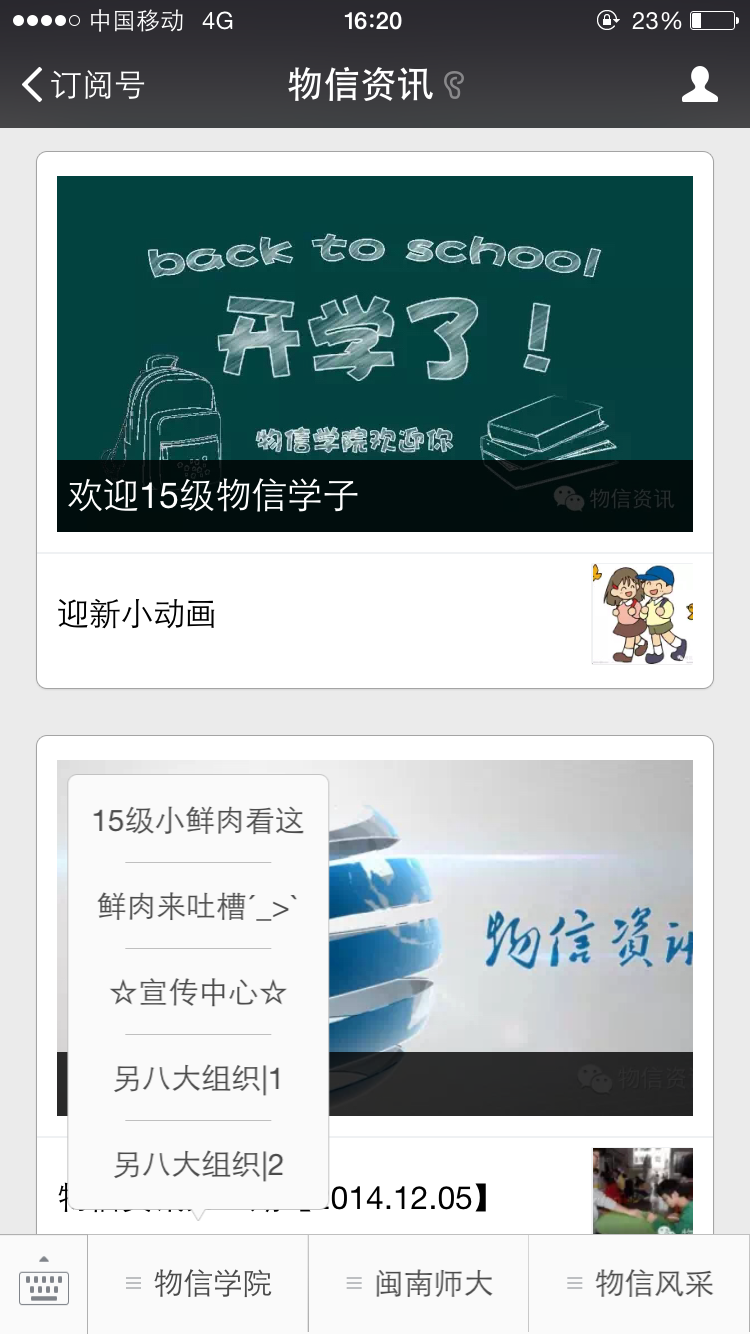Expand the 物信风采 bottom menu
This screenshot has width=750, height=1334.
(639, 1284)
